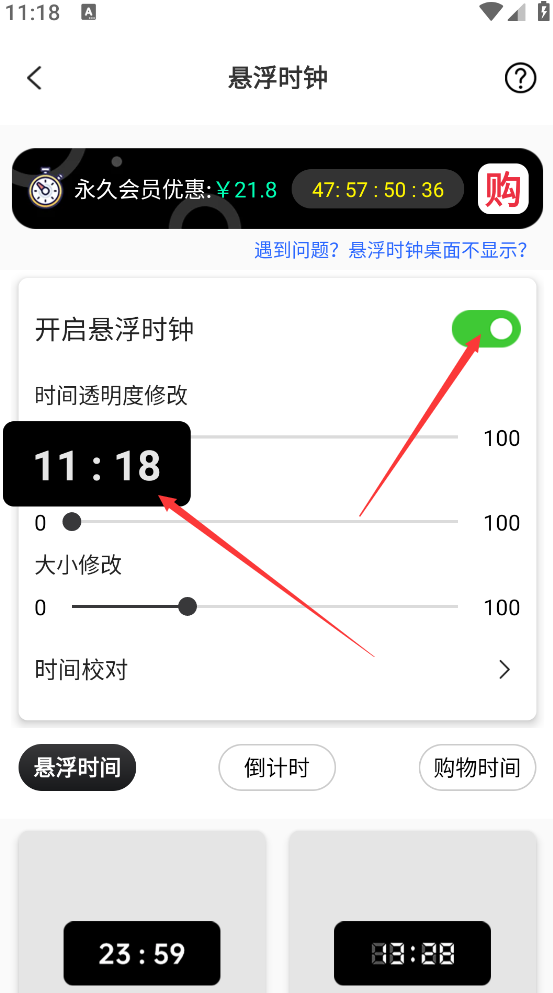Open the 遇到问题？悬浮时钟桌面不显示 link
This screenshot has width=553, height=993.
(391, 250)
